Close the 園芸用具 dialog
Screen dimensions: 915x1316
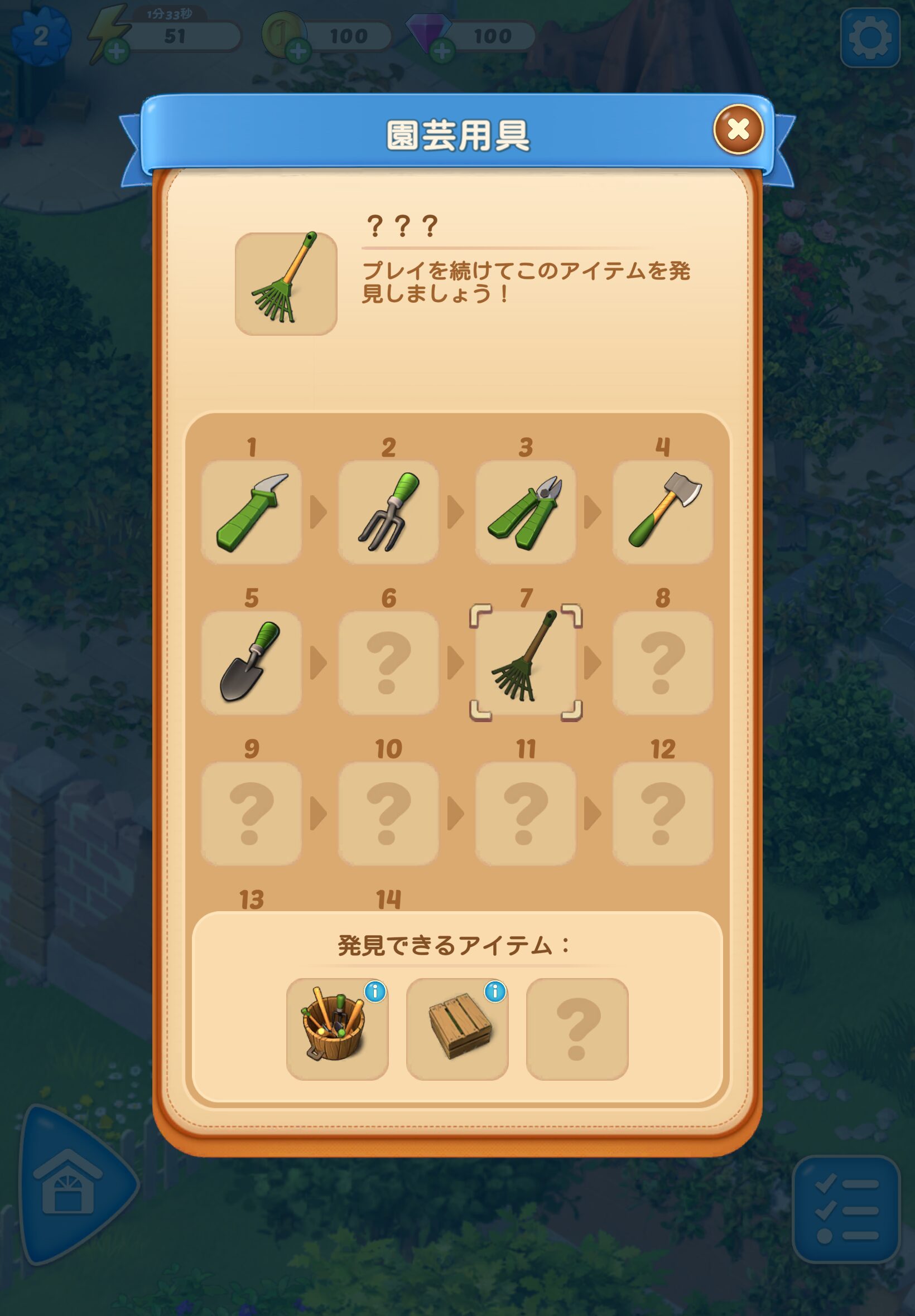[x=738, y=129]
